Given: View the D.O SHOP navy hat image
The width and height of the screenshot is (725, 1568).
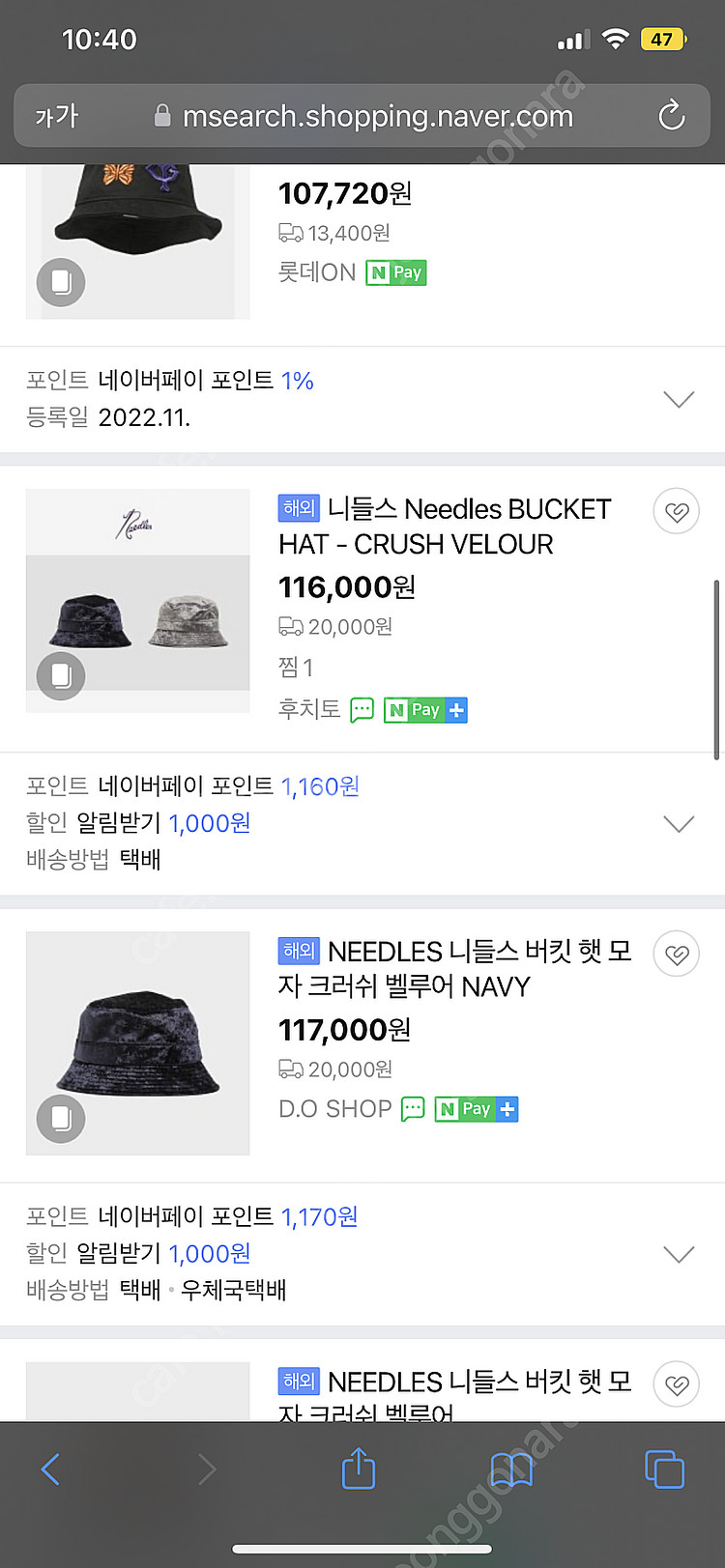Looking at the screenshot, I should (137, 1043).
